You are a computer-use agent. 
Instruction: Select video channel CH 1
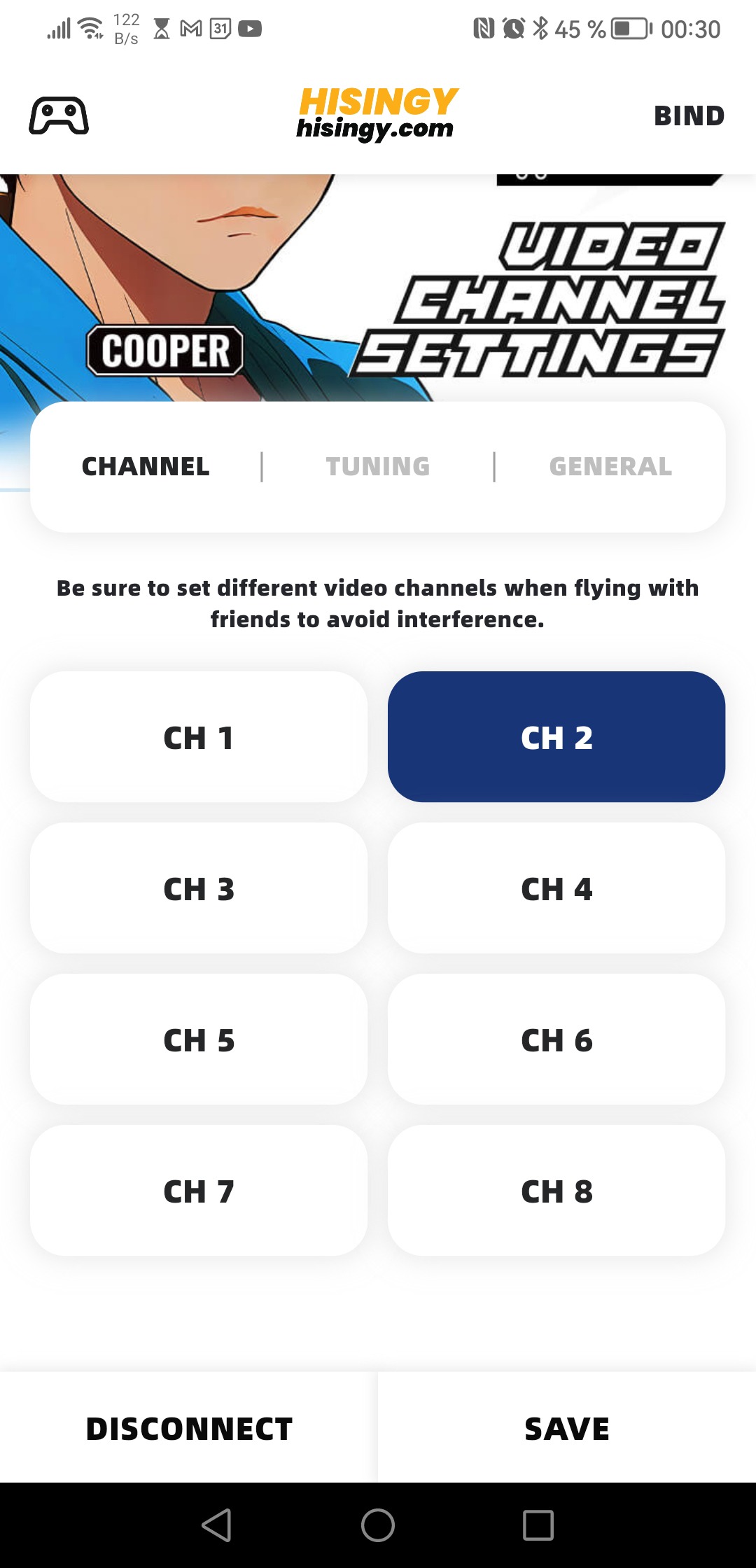[199, 737]
